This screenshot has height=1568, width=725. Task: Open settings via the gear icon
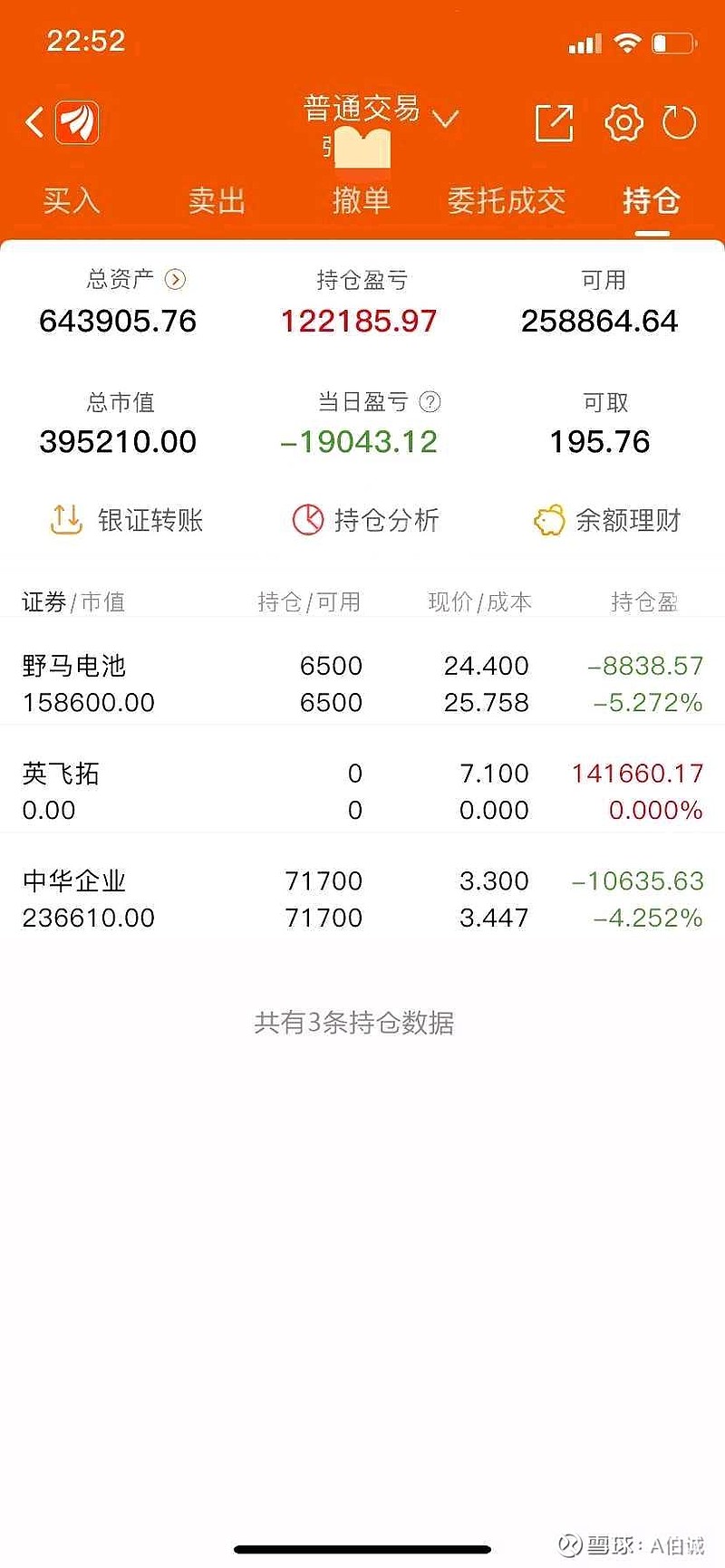click(x=623, y=122)
